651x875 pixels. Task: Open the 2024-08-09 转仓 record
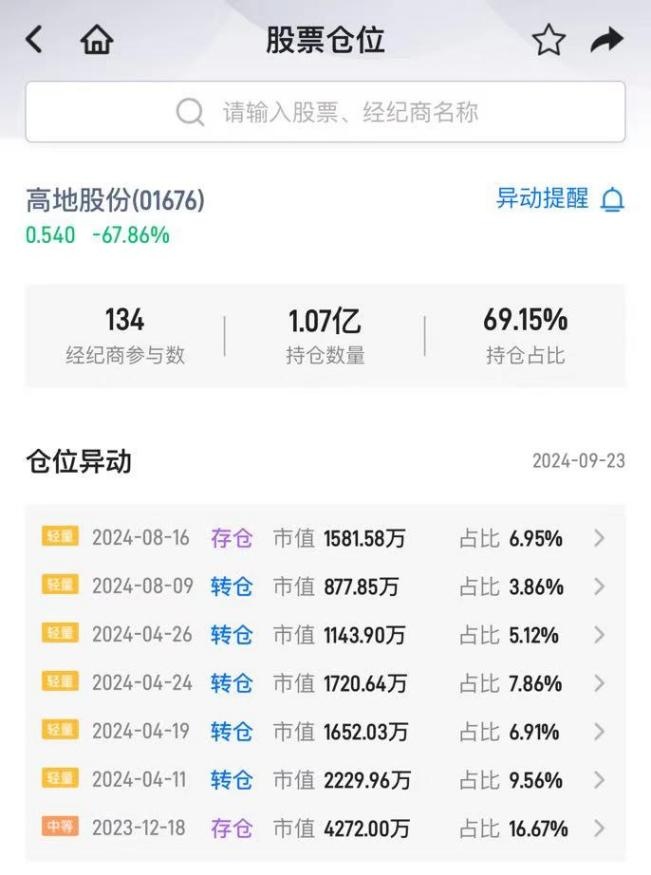(325, 587)
